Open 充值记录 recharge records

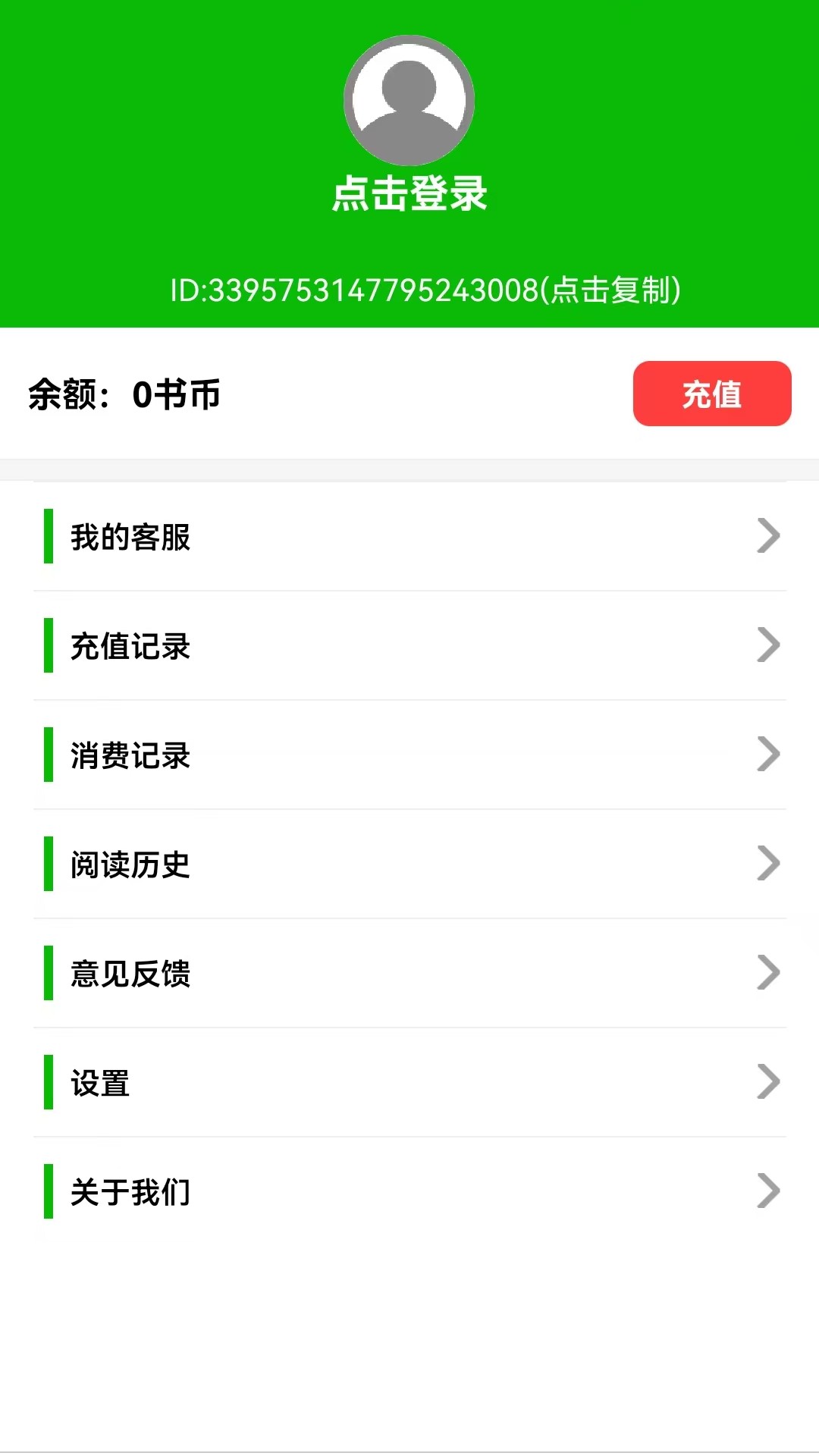tap(409, 646)
